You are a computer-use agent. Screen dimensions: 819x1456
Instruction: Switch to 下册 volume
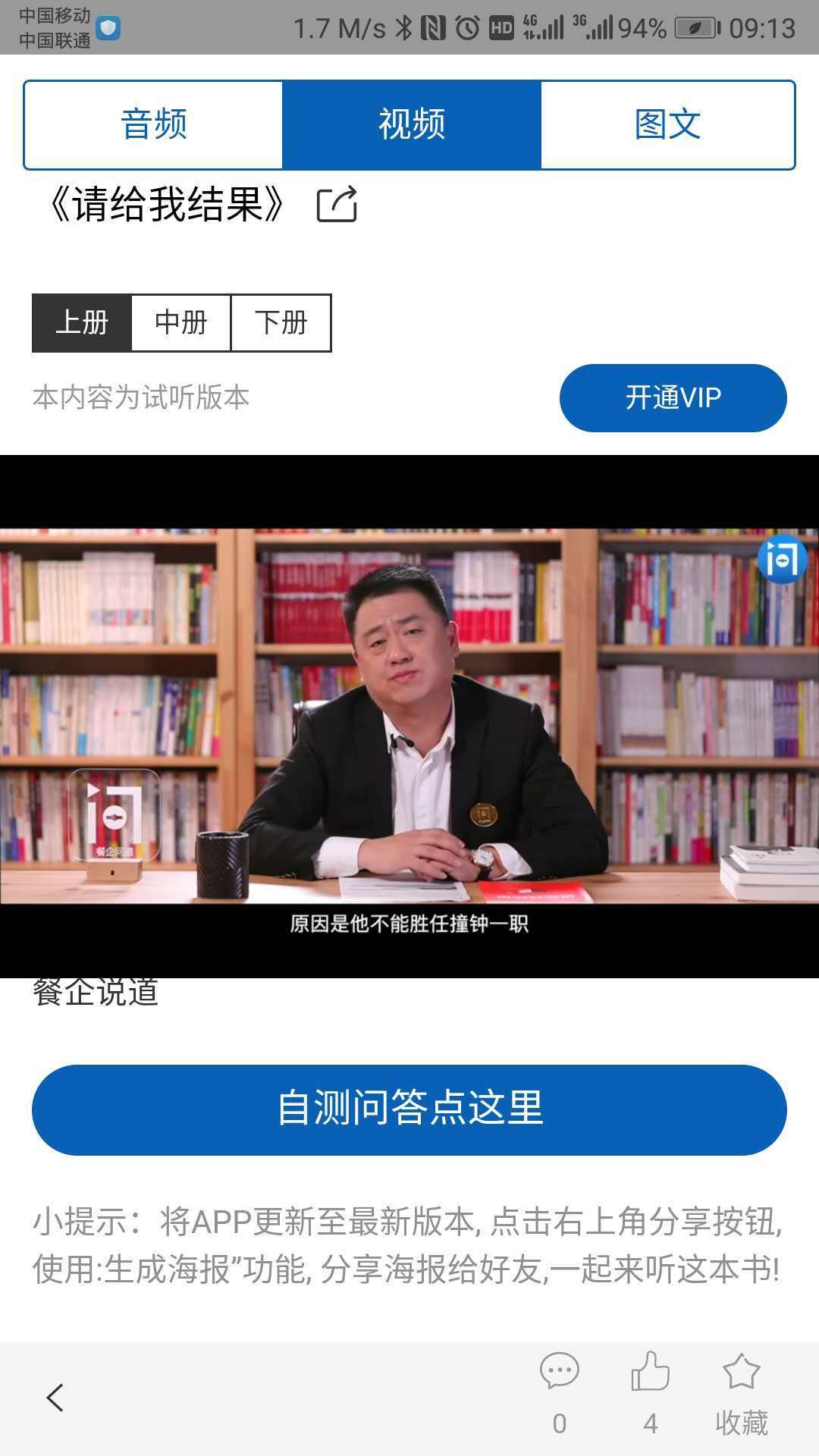pos(281,323)
